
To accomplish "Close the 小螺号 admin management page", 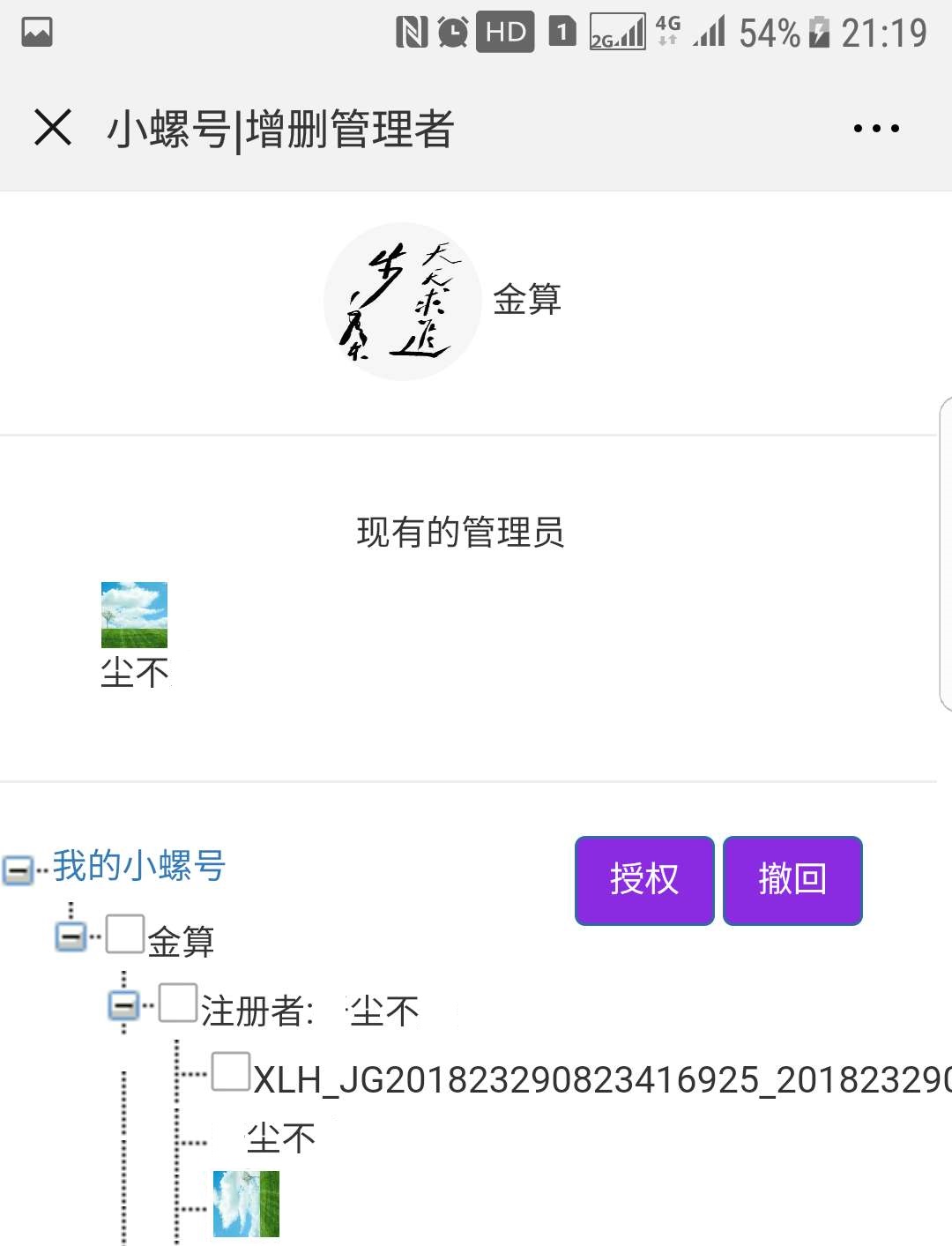I will (x=52, y=127).
